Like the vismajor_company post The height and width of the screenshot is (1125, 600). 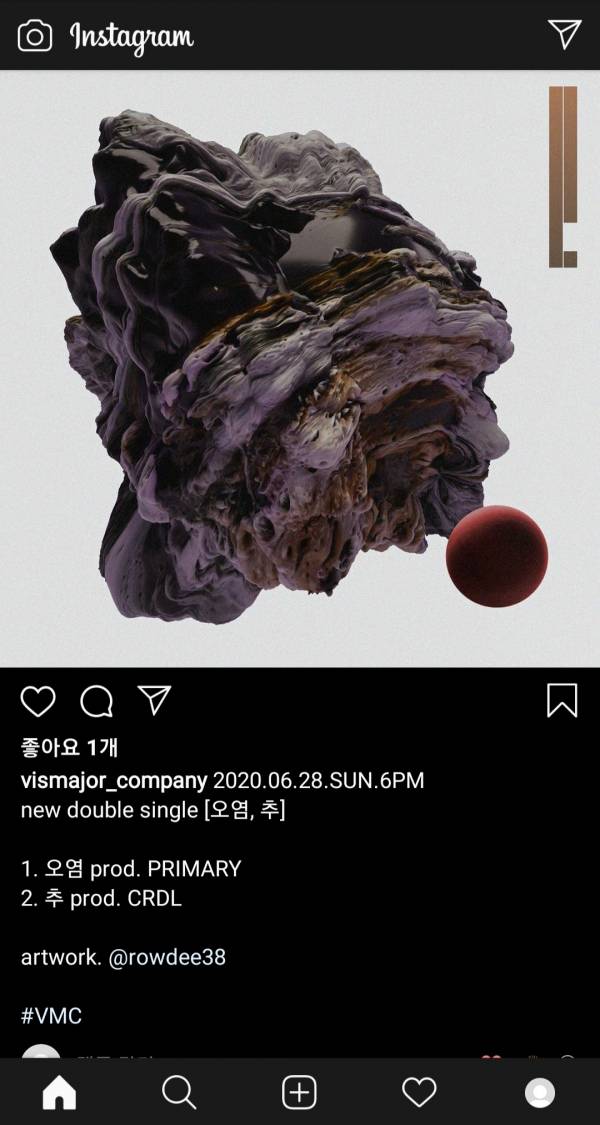click(38, 701)
